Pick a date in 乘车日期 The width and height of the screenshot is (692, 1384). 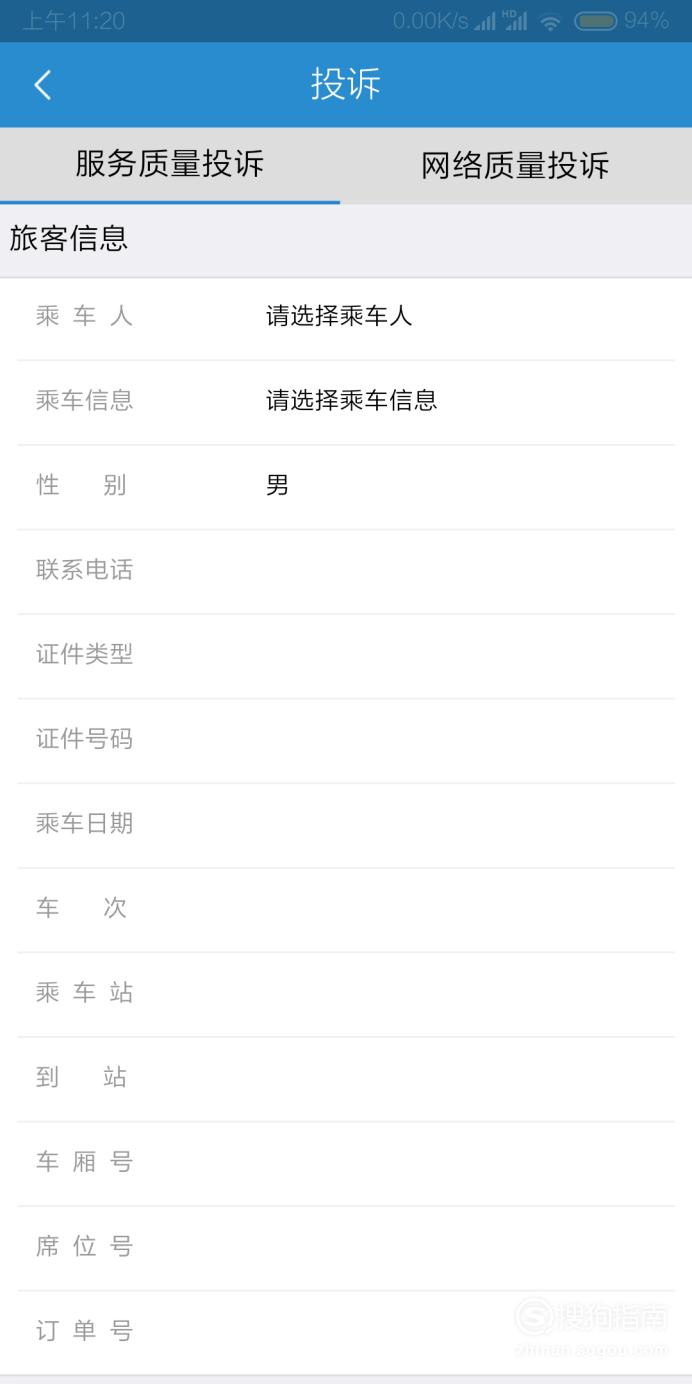tap(346, 825)
